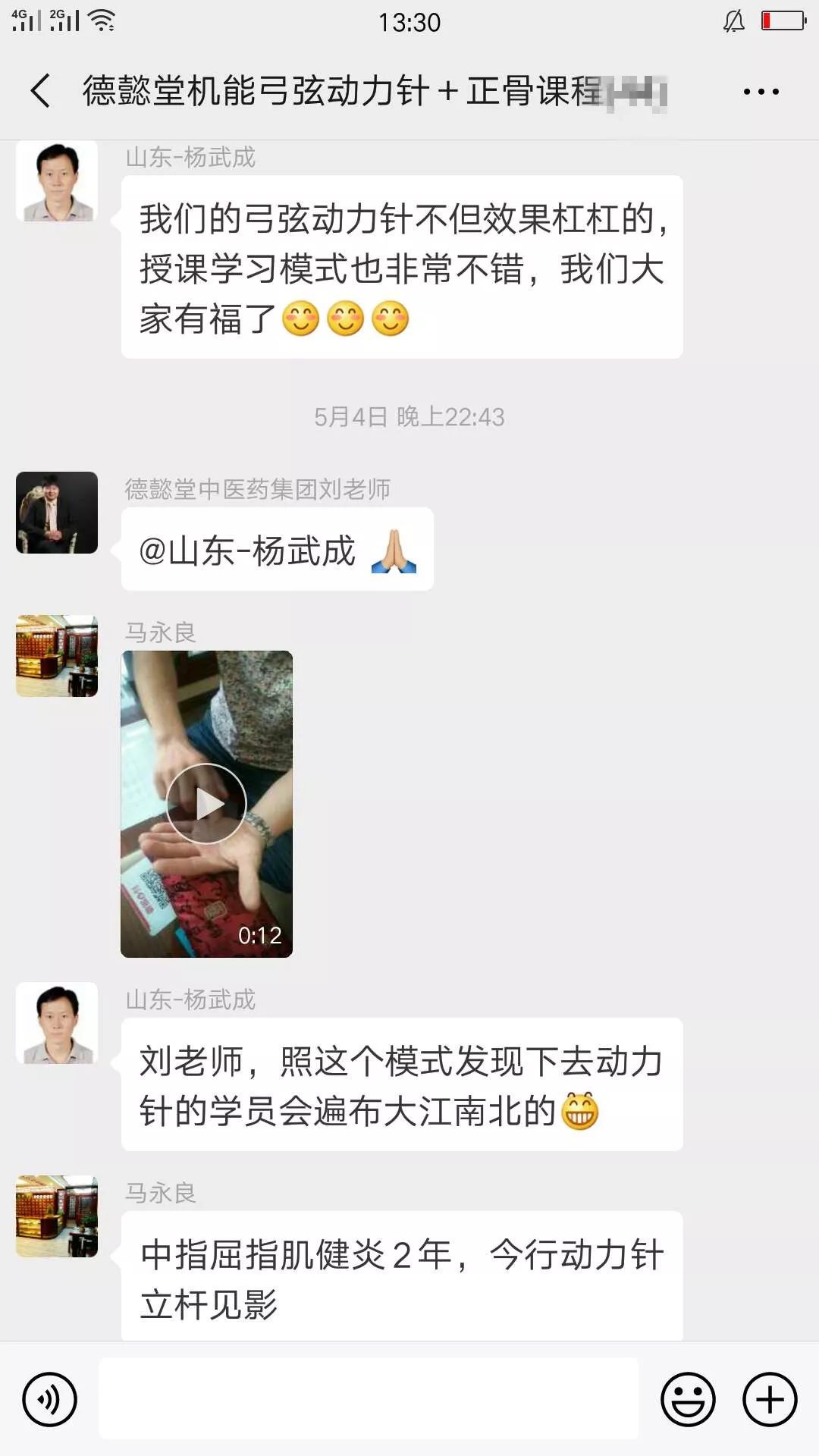This screenshot has height=1456, width=819.
Task: Open the emoji picker
Action: pyautogui.click(x=688, y=1399)
